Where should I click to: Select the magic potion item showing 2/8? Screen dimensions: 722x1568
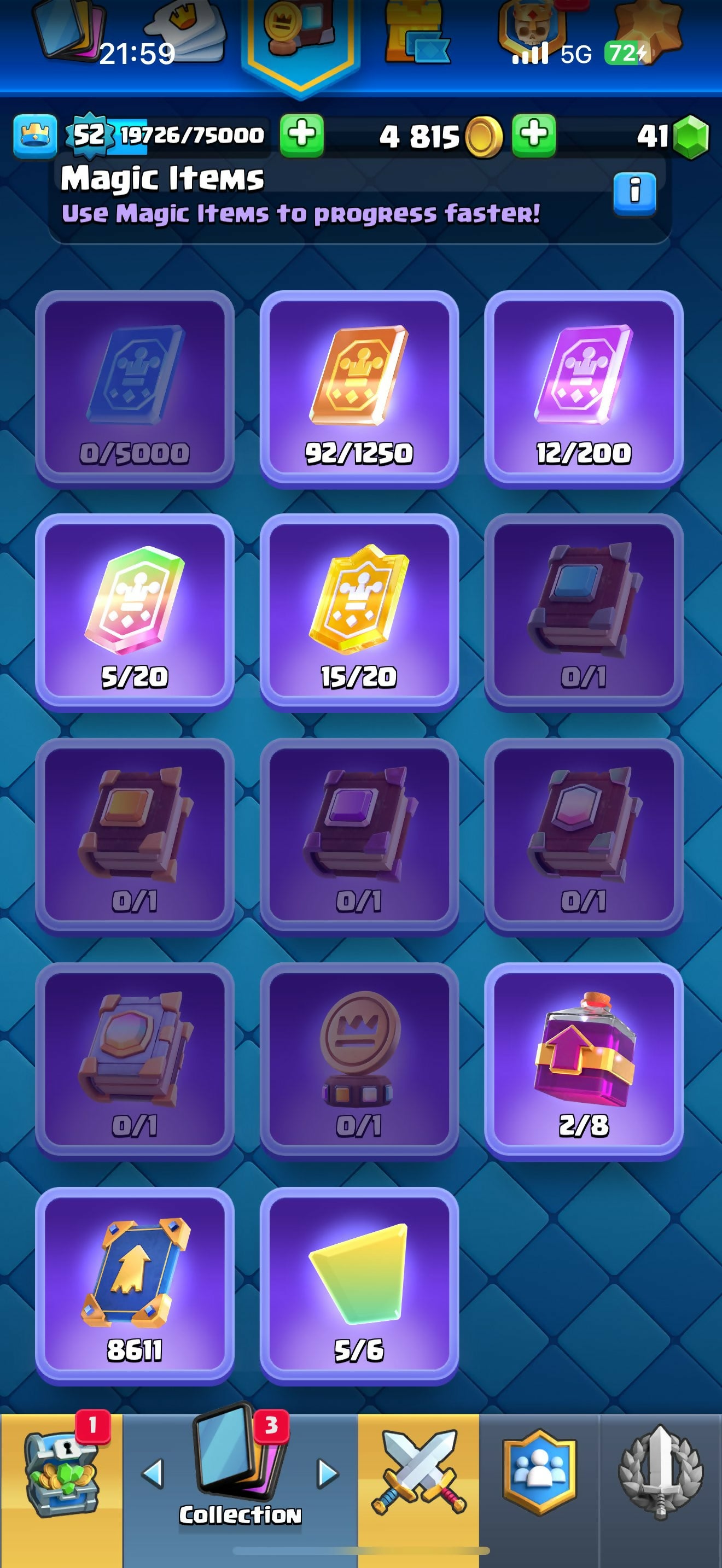pos(583,1061)
